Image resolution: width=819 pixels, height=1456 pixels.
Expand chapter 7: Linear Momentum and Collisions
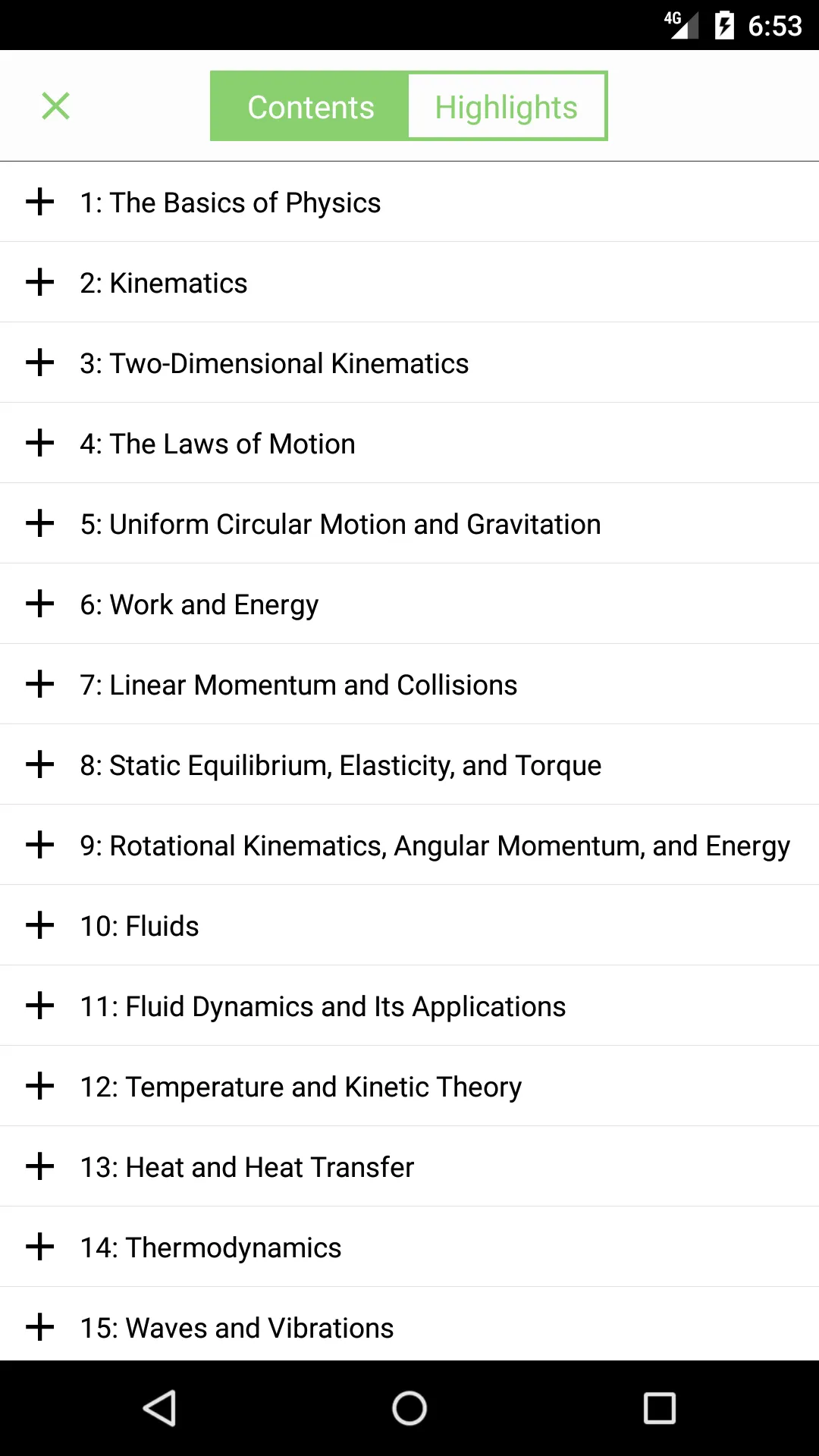(x=39, y=685)
